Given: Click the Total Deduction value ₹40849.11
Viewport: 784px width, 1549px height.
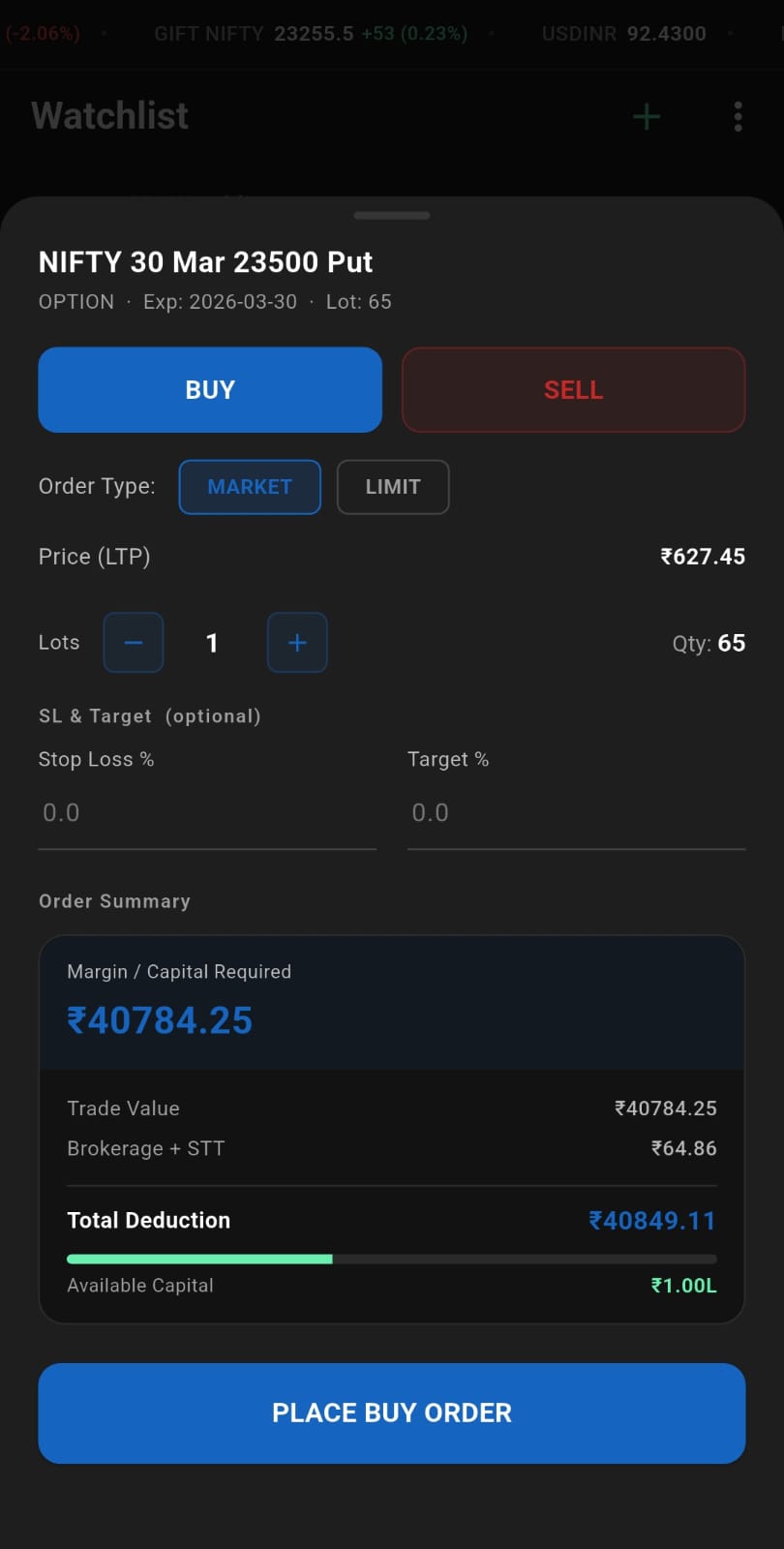Looking at the screenshot, I should coord(652,1220).
